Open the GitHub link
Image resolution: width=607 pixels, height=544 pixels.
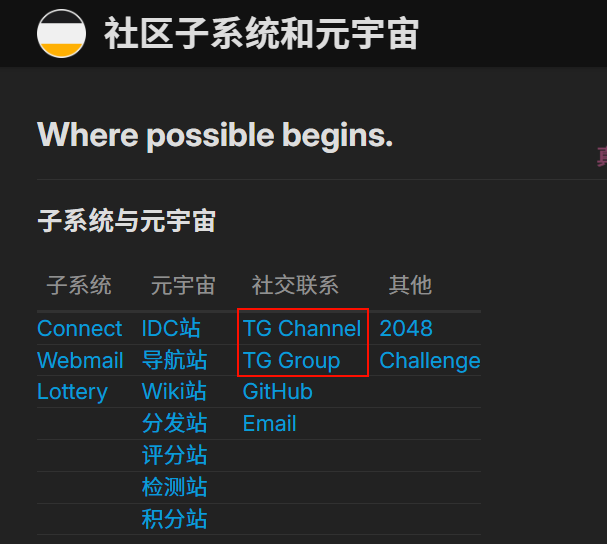[x=277, y=392]
